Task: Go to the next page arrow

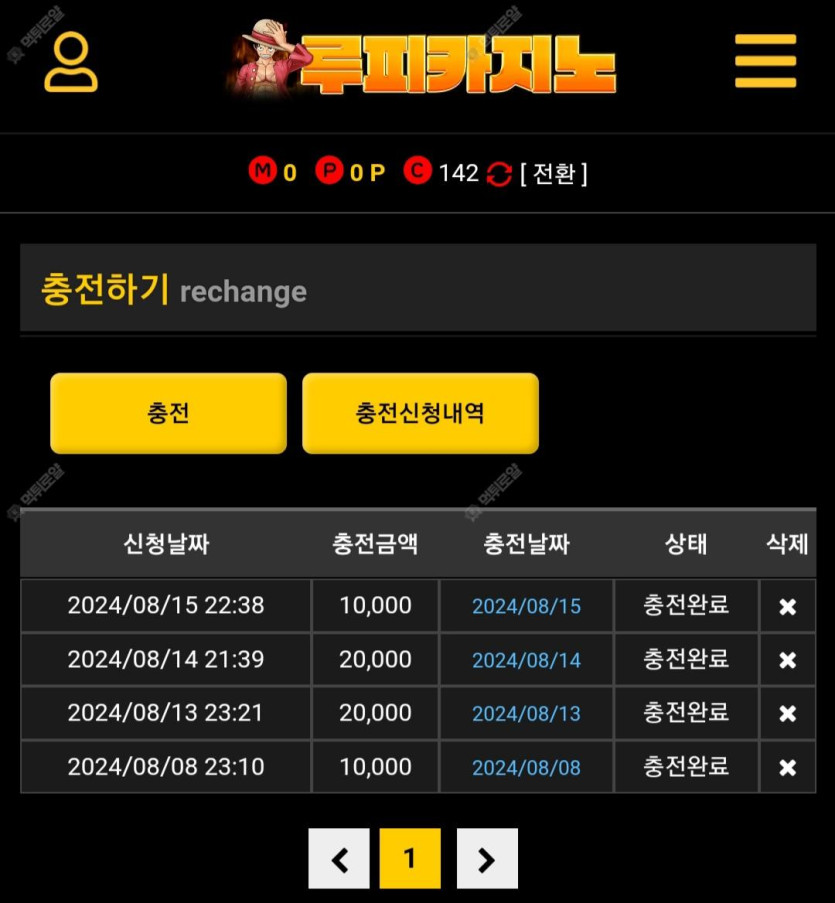Action: tap(487, 859)
